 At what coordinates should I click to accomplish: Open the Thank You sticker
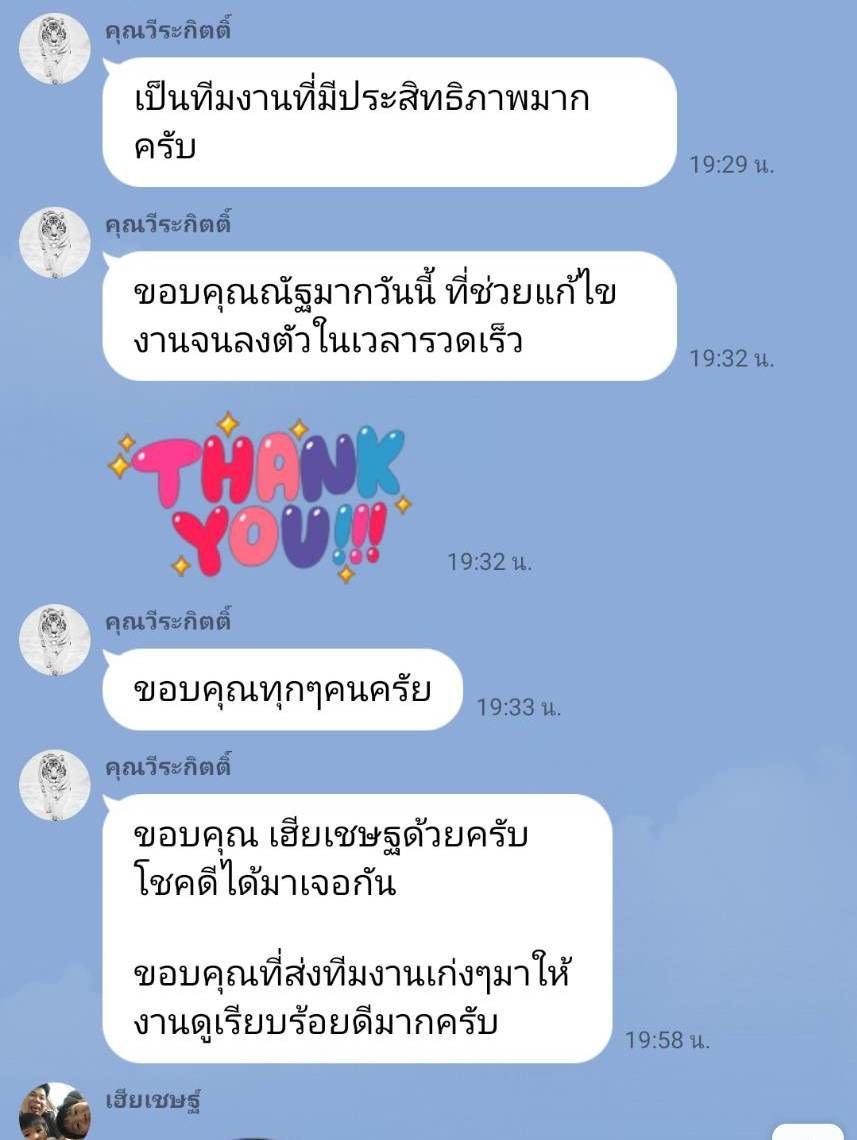click(x=261, y=494)
